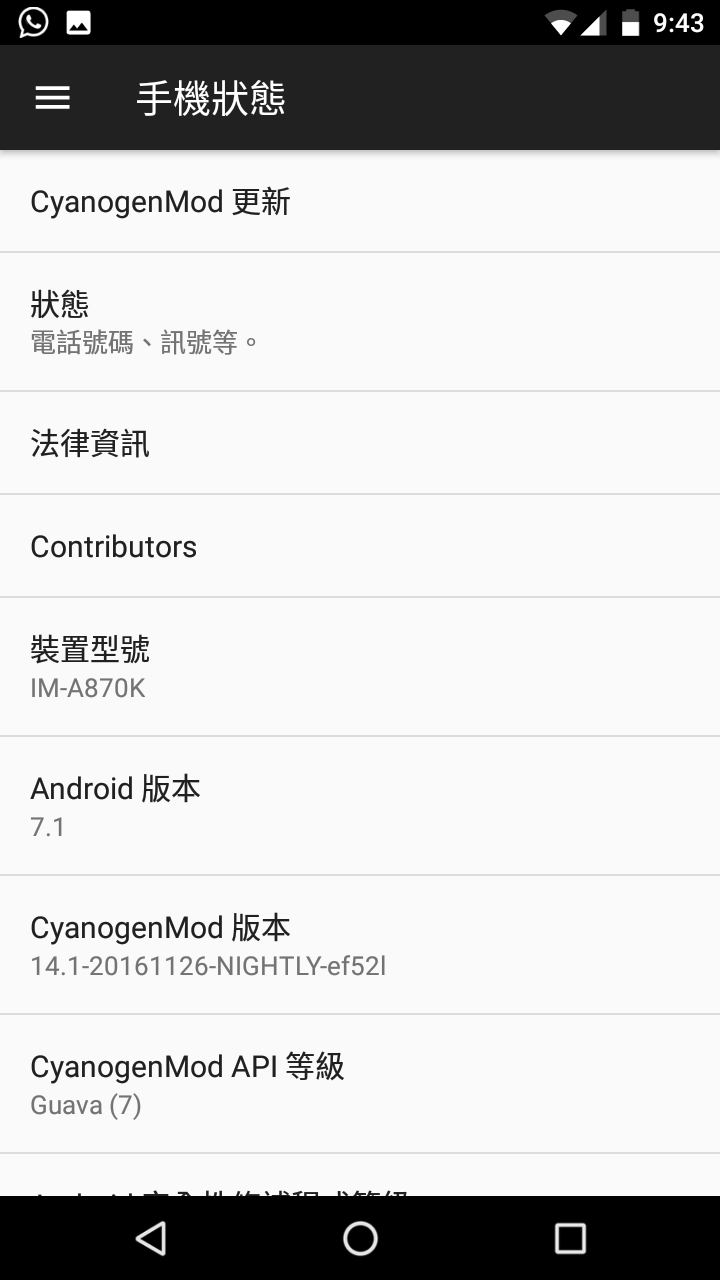Viewport: 720px width, 1280px height.
Task: Tap the CyanogenMod 版本 row
Action: point(360,945)
